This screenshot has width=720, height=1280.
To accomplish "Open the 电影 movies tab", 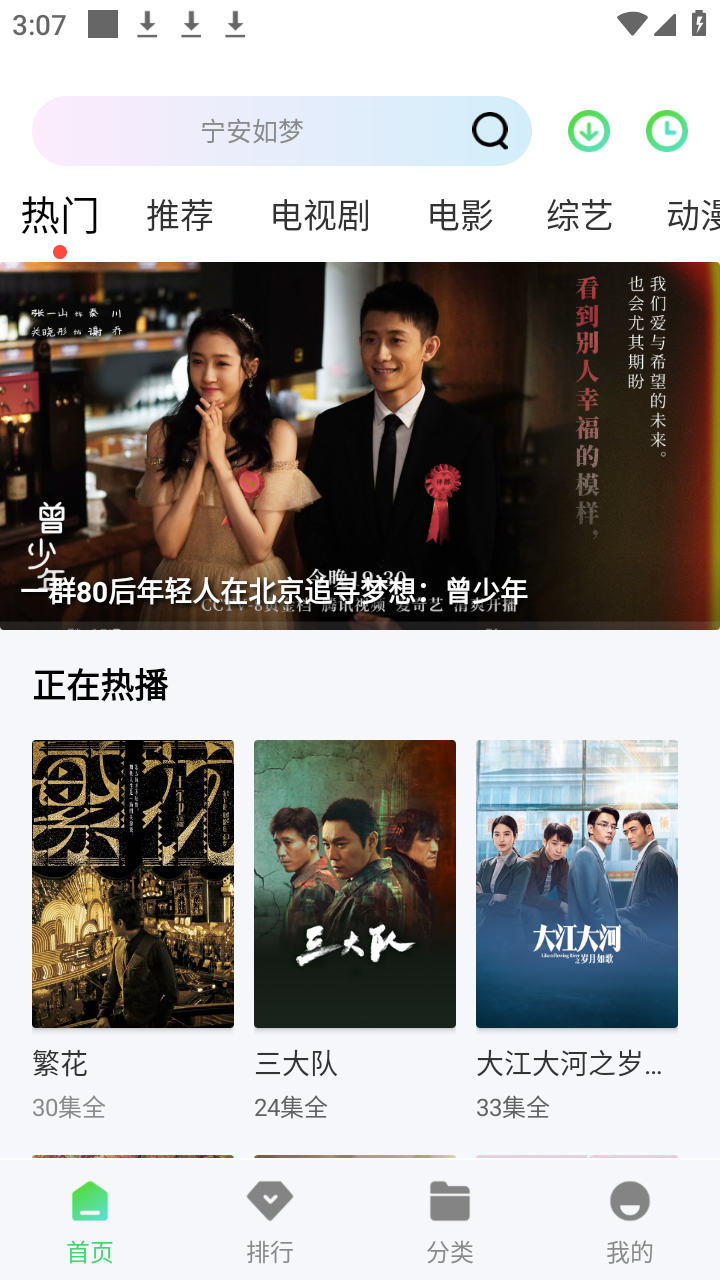I will [460, 216].
